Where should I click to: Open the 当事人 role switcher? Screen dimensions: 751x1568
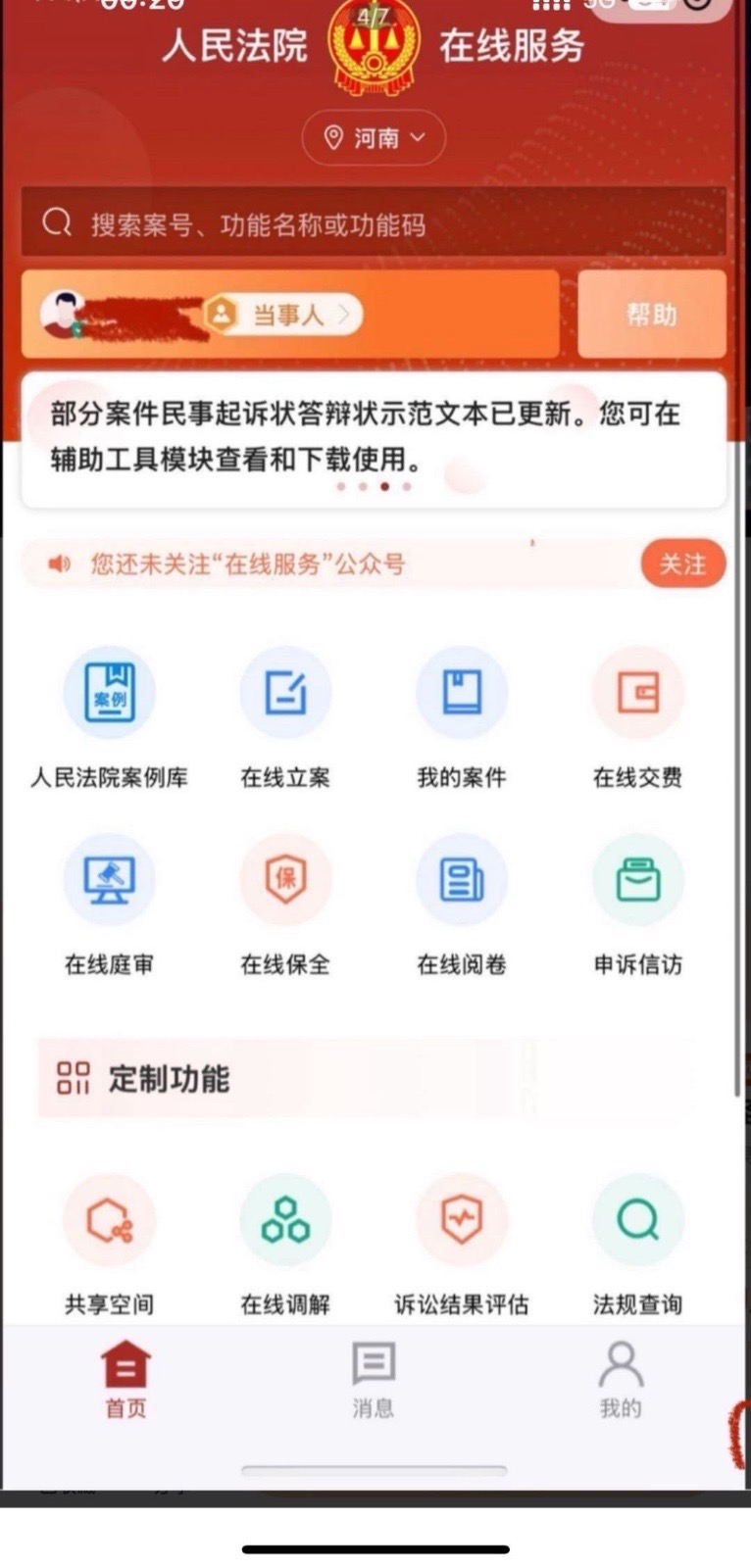[286, 315]
